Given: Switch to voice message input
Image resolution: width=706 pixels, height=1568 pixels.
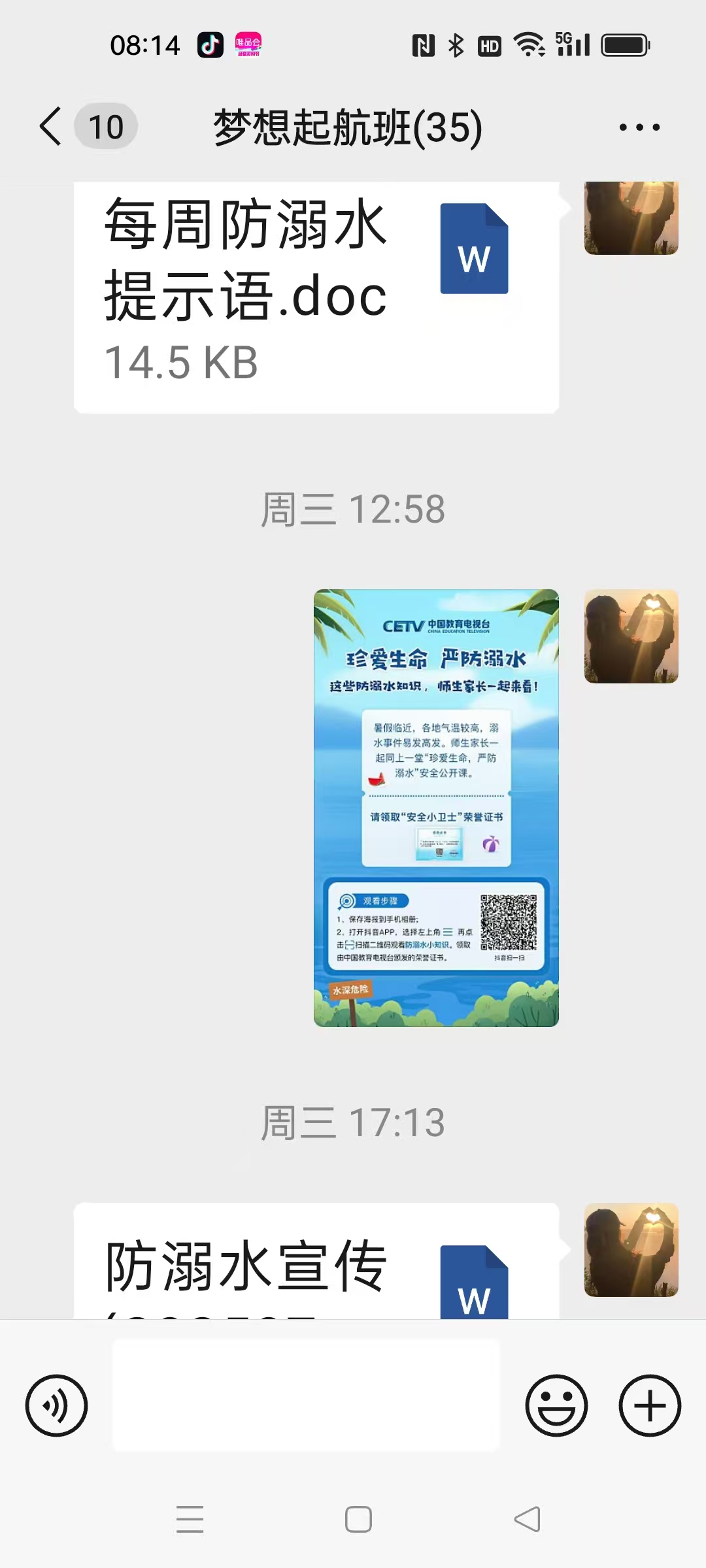Looking at the screenshot, I should 56,1405.
